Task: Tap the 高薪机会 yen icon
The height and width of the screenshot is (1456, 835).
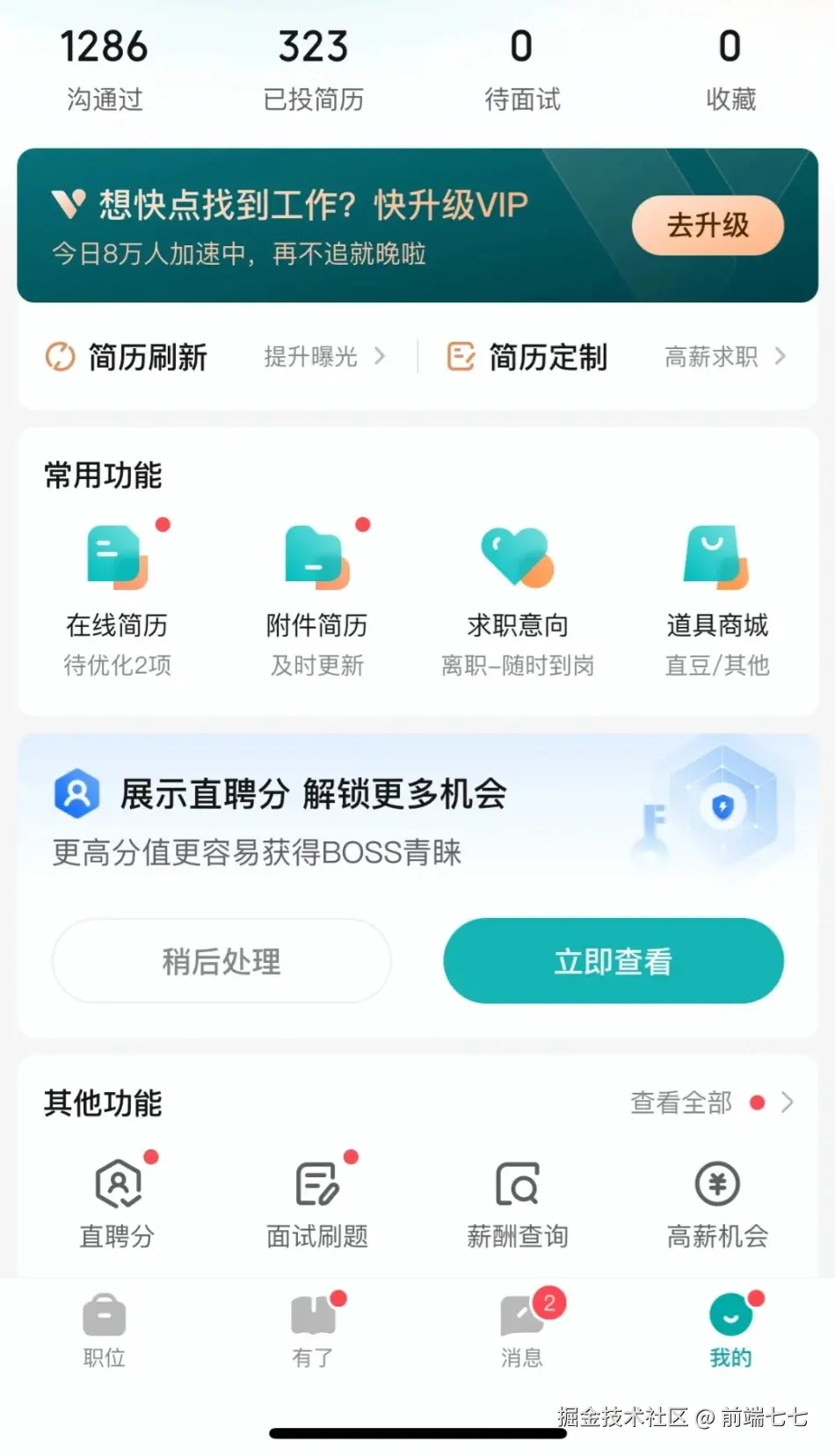Action: point(716,1183)
